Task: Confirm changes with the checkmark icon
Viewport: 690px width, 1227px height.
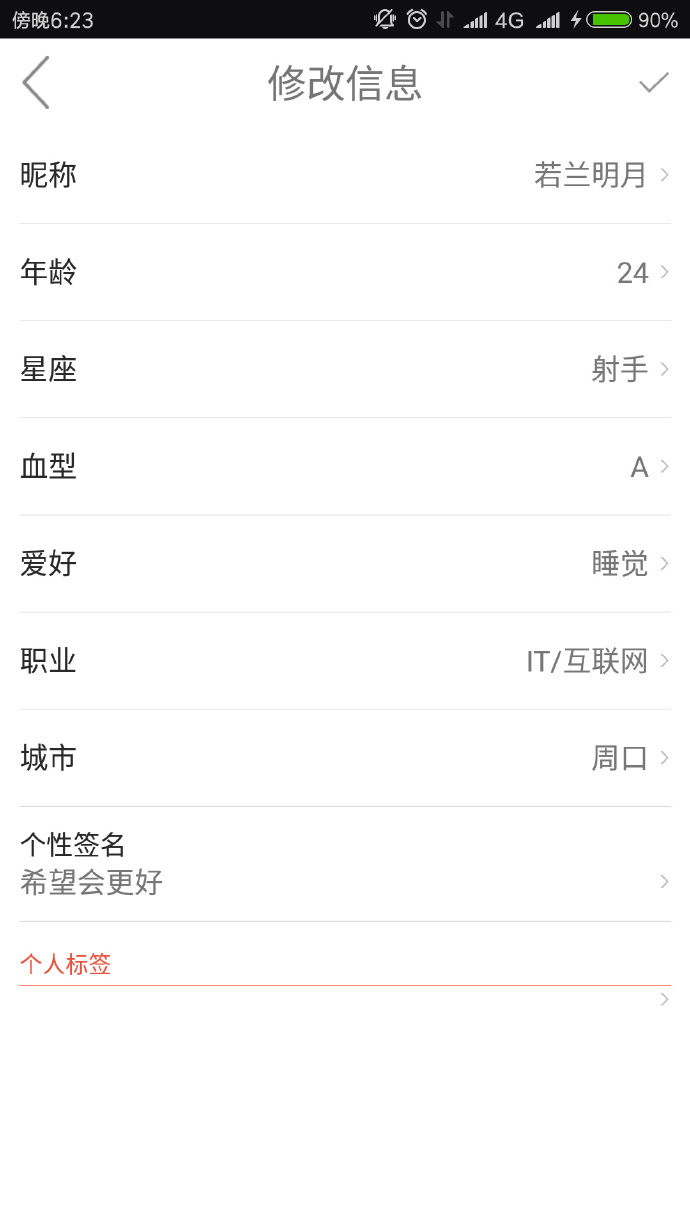Action: [653, 83]
